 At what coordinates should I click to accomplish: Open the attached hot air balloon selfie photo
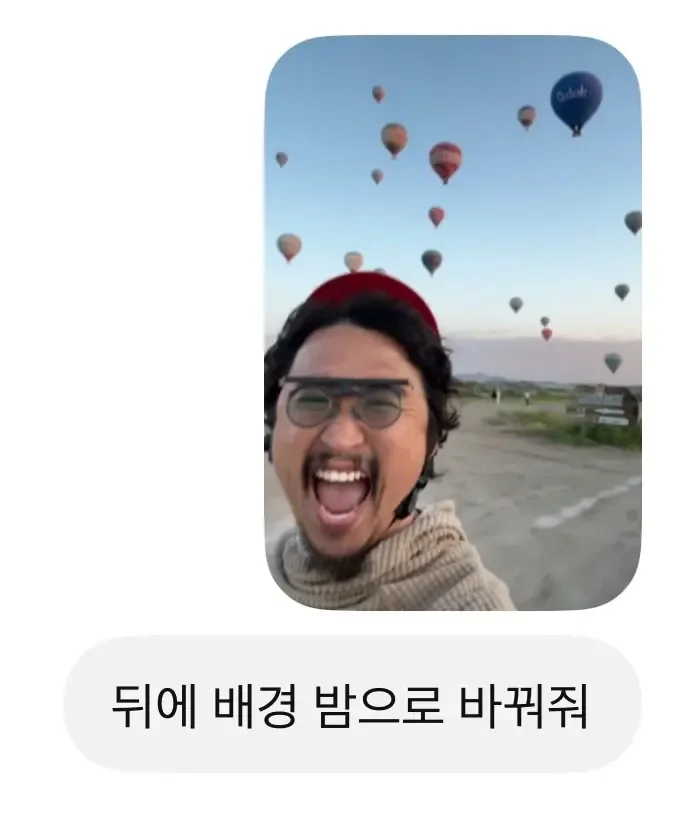tap(453, 323)
